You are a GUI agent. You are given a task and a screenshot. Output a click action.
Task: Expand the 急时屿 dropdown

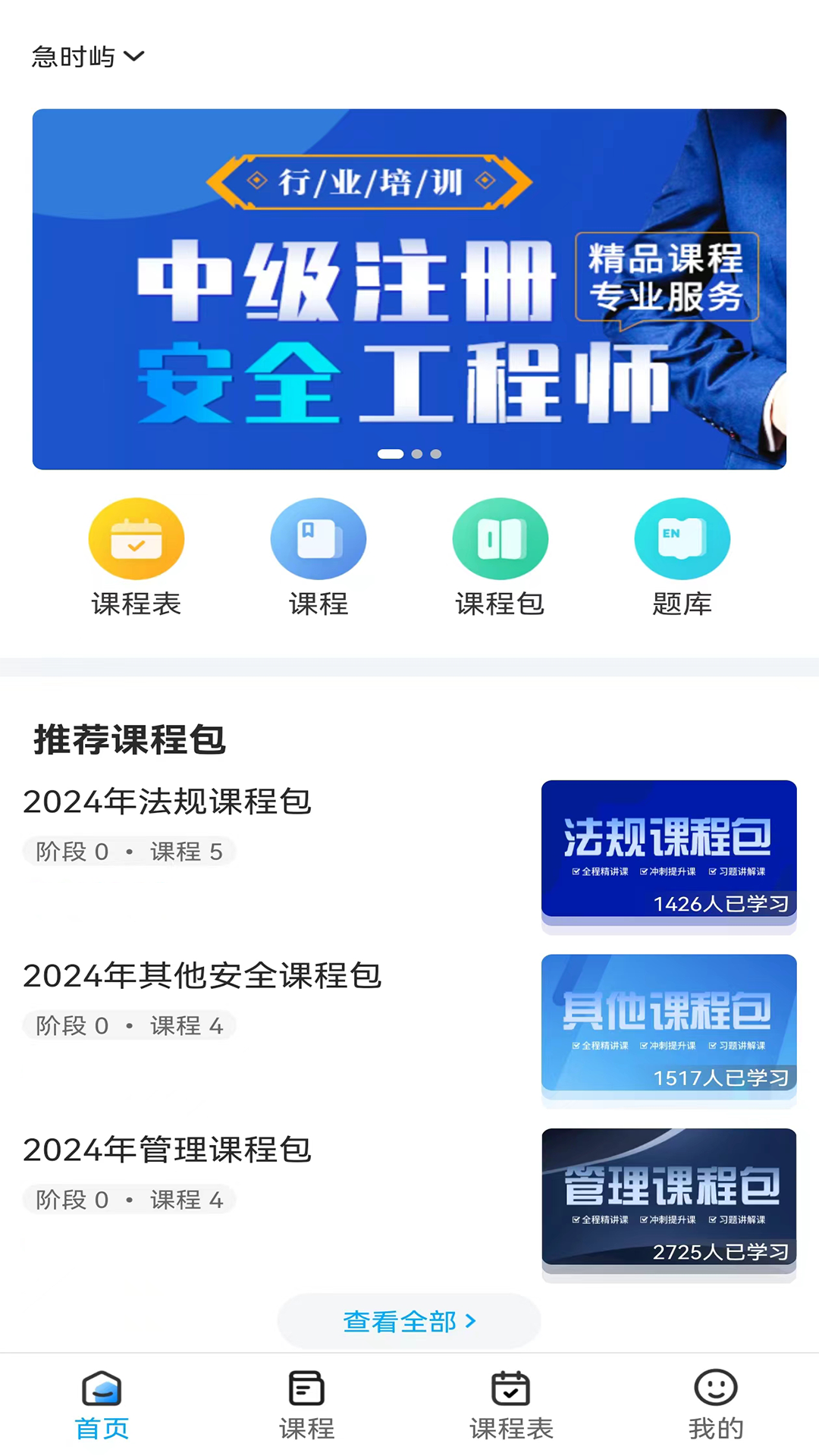coord(88,57)
